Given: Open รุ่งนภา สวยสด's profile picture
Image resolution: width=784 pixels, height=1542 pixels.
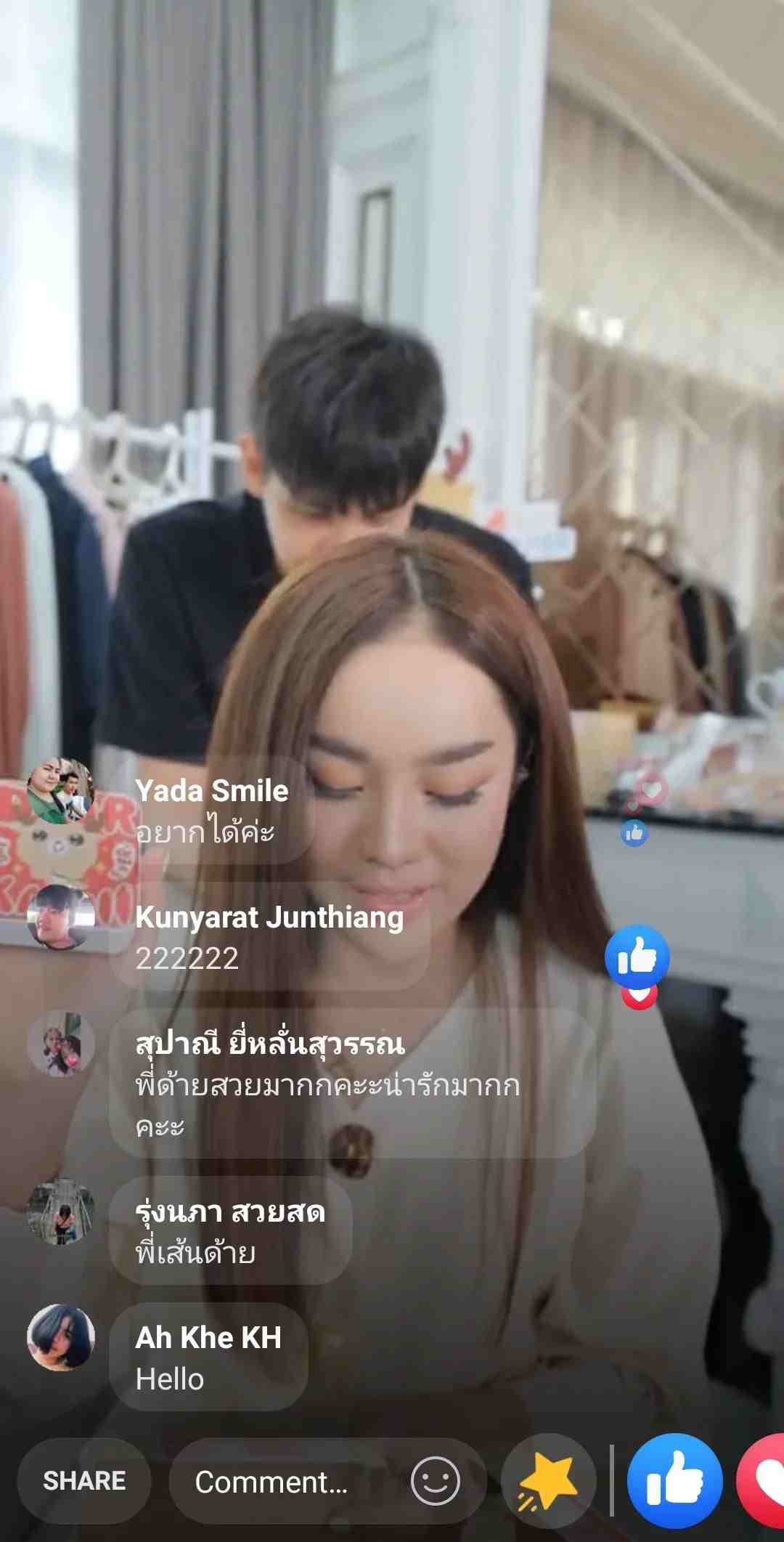Looking at the screenshot, I should tap(61, 1212).
